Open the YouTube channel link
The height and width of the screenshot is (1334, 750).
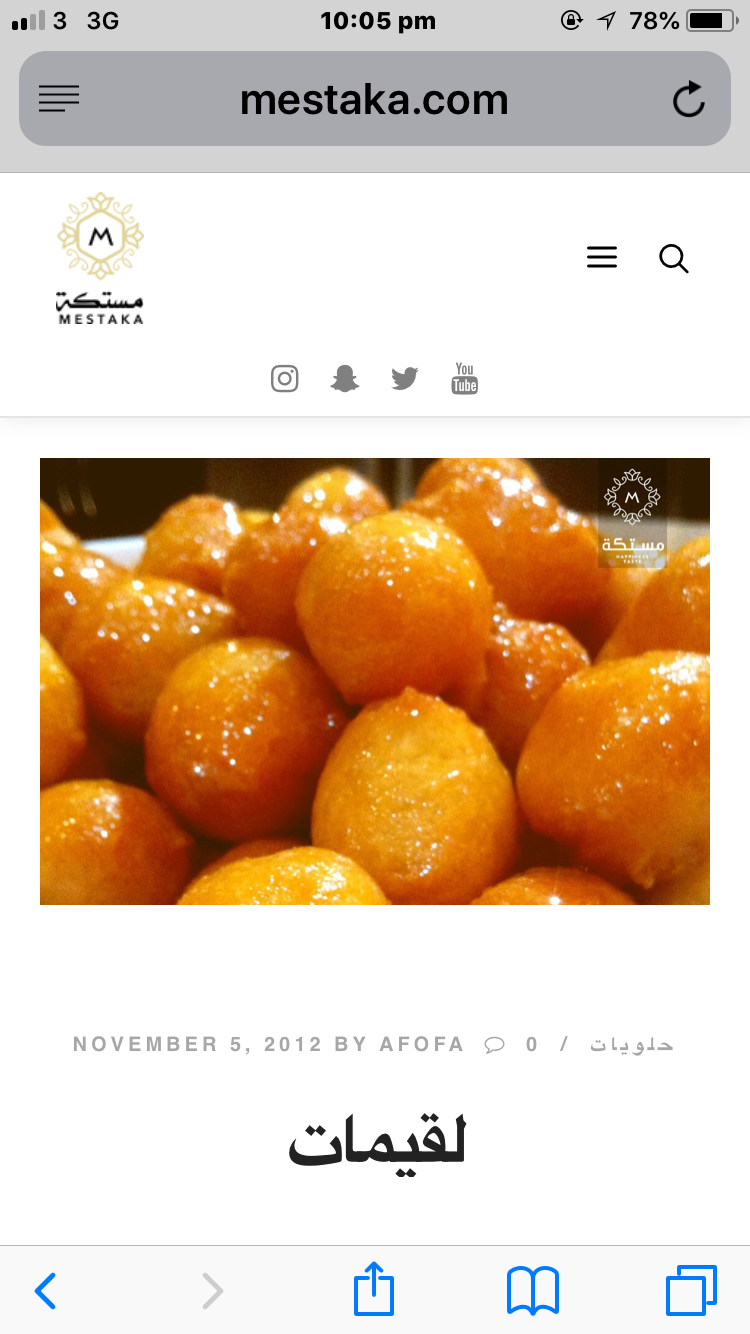click(x=464, y=379)
